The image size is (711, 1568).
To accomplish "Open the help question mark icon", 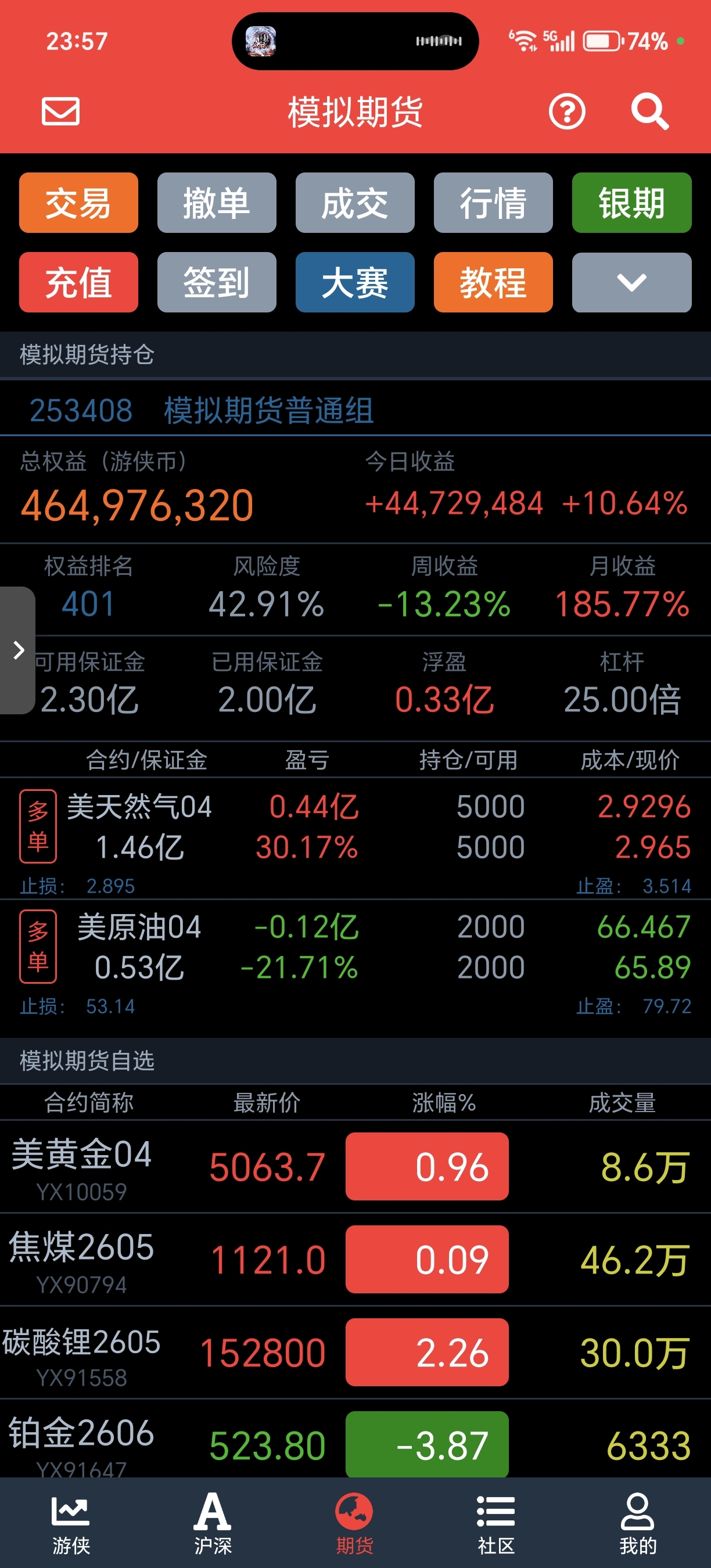I will coord(567,112).
